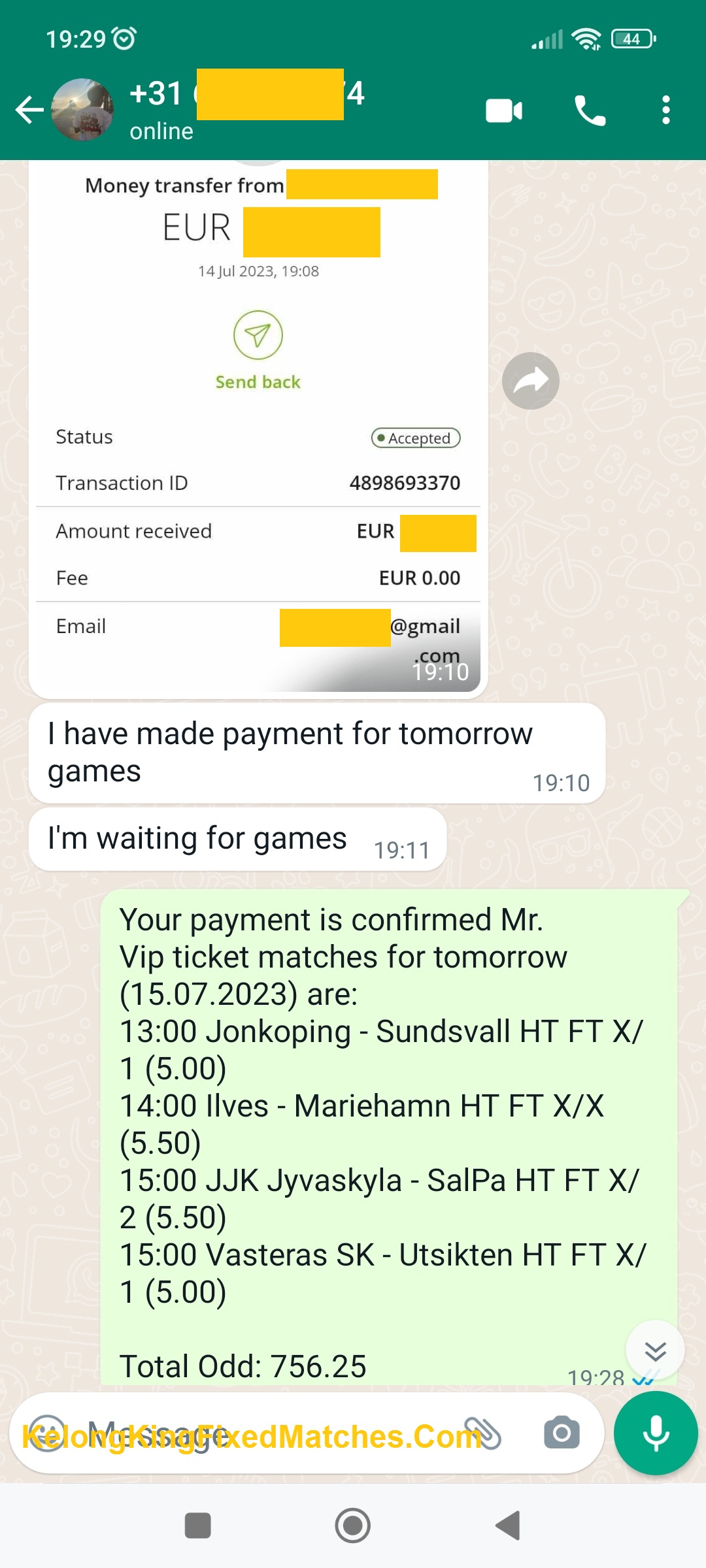The width and height of the screenshot is (706, 1568).
Task: Open the camera to send a photo
Action: 562,1433
